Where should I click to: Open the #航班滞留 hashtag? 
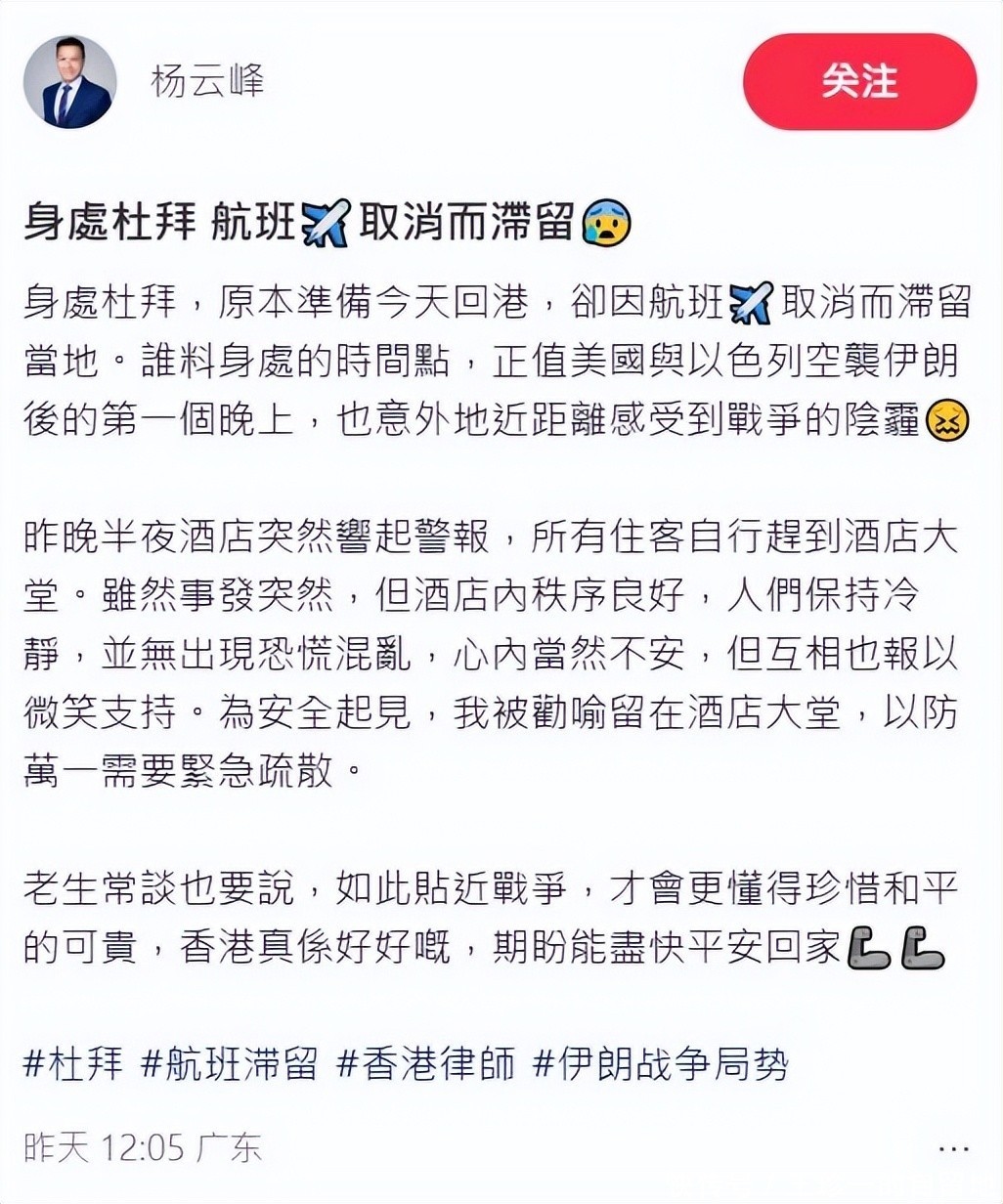229,1063
